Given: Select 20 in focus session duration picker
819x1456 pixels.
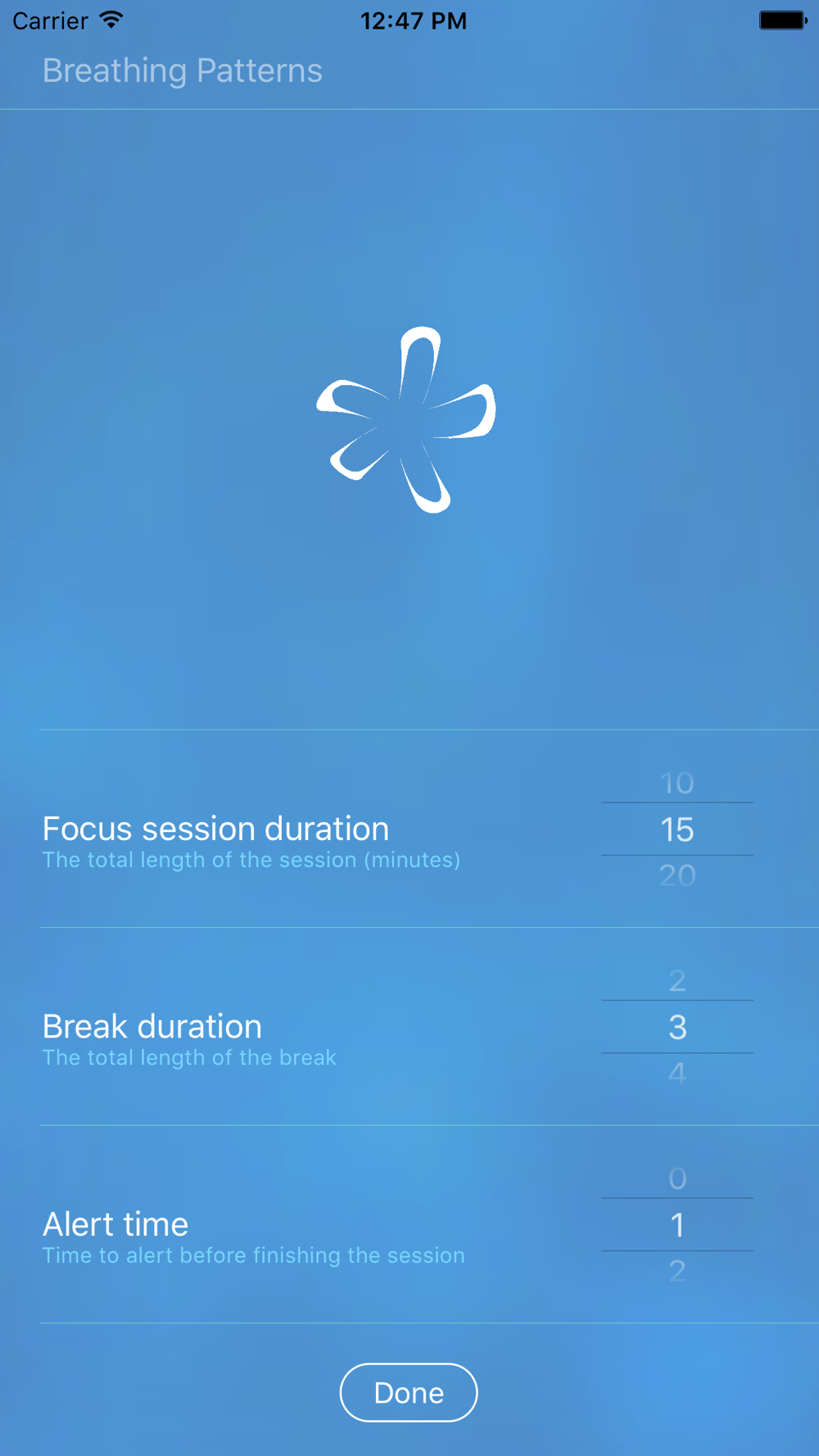Looking at the screenshot, I should (x=677, y=875).
